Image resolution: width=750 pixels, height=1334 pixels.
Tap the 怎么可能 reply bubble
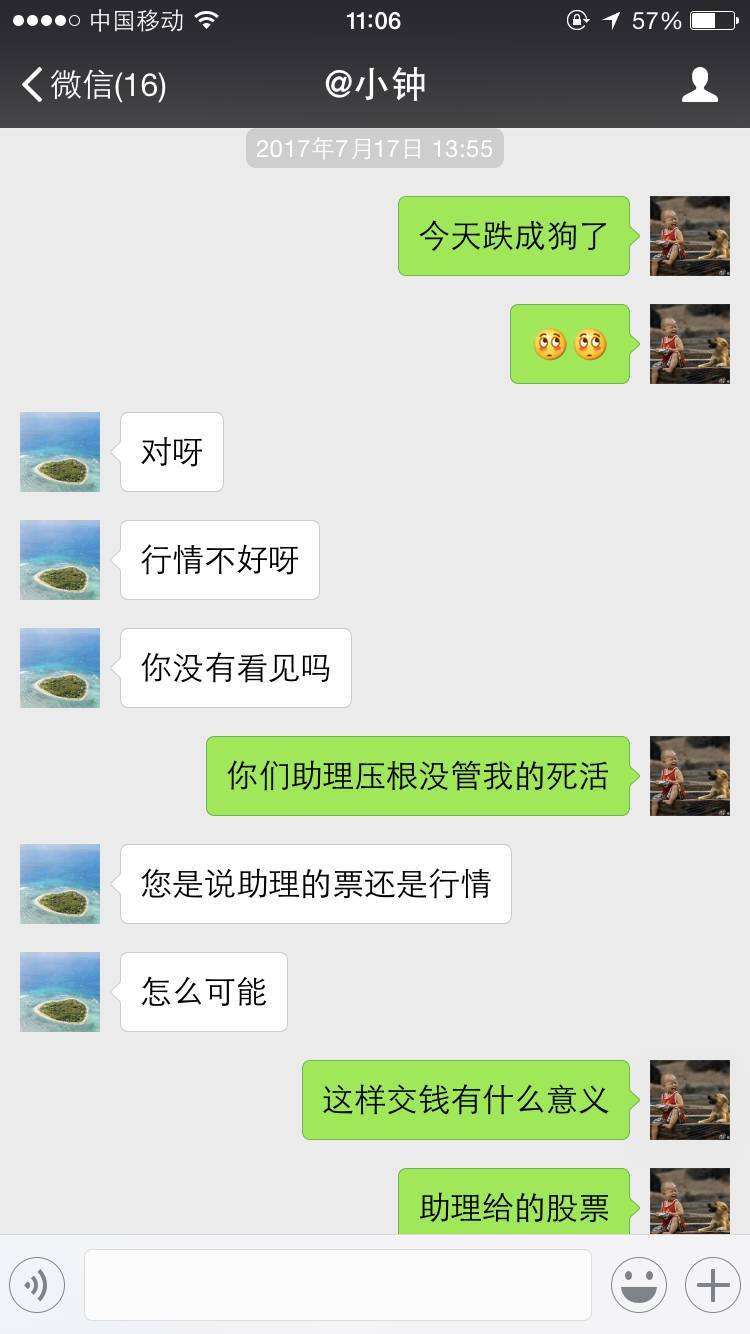pos(203,991)
